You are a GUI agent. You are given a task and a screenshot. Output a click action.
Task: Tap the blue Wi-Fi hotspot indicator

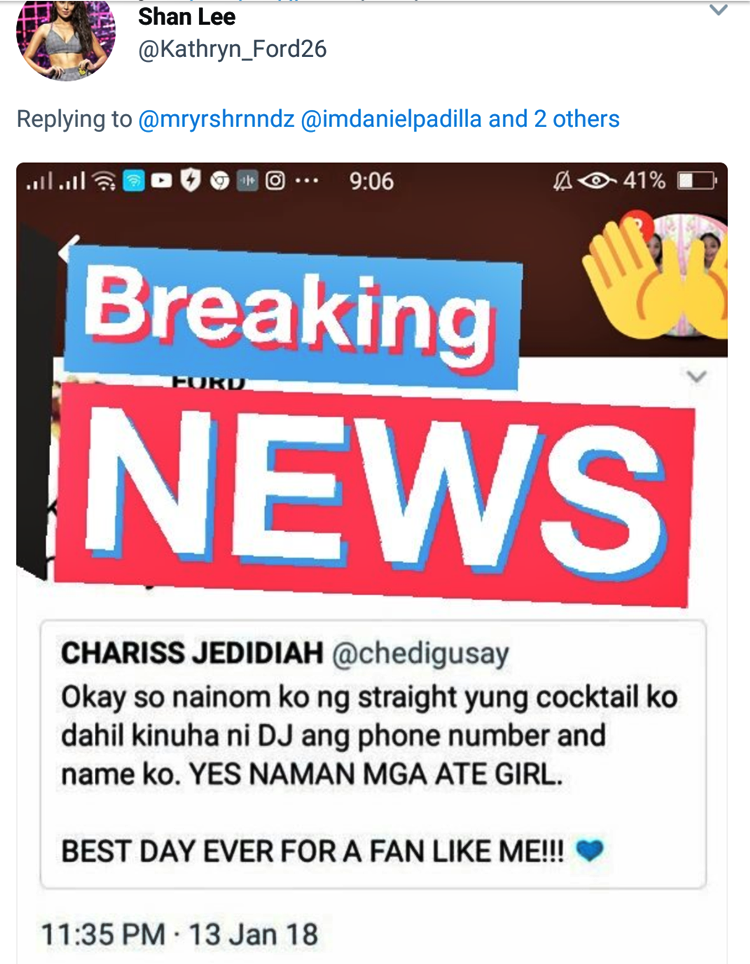(x=132, y=181)
